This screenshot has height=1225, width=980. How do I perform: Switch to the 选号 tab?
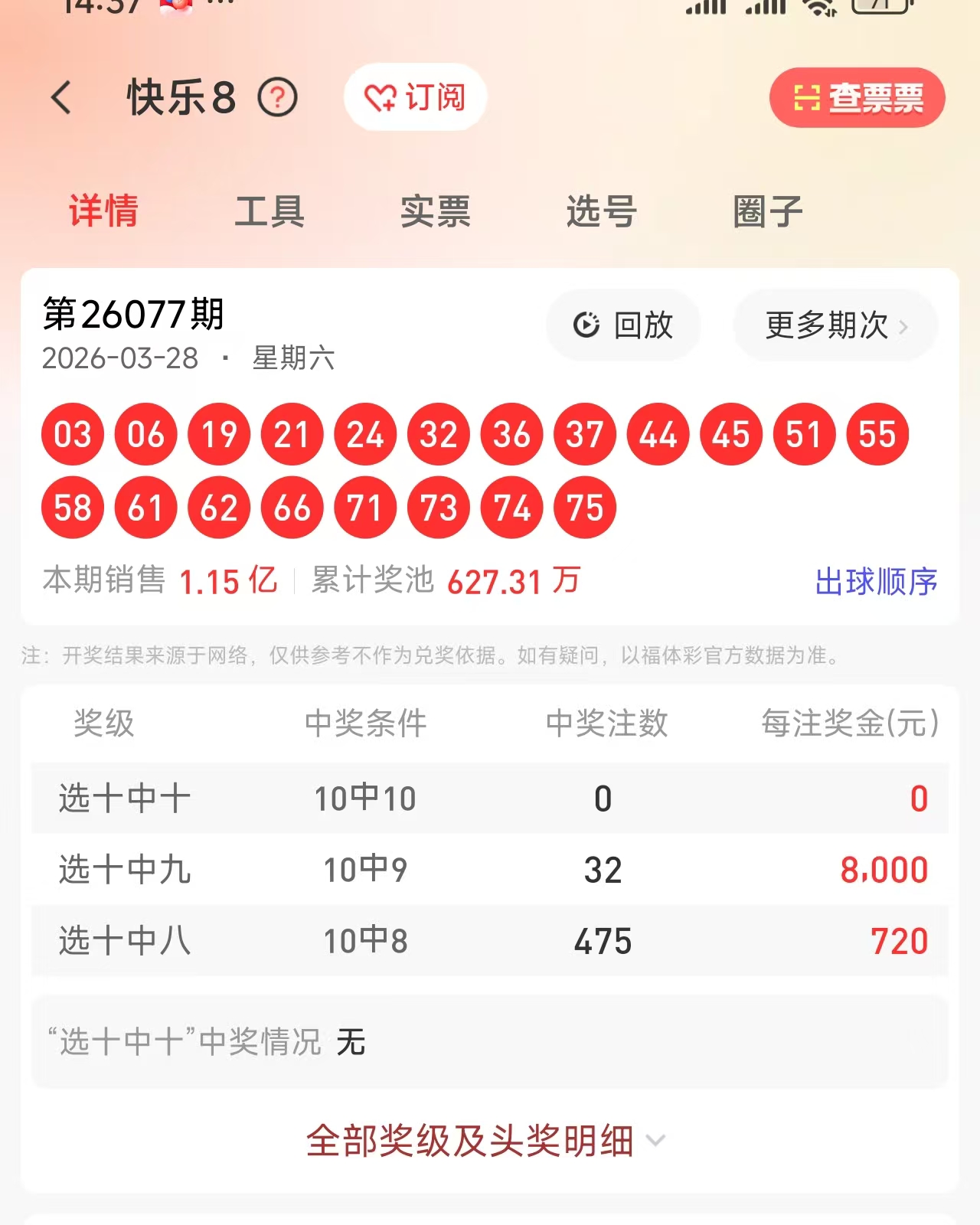tap(602, 211)
